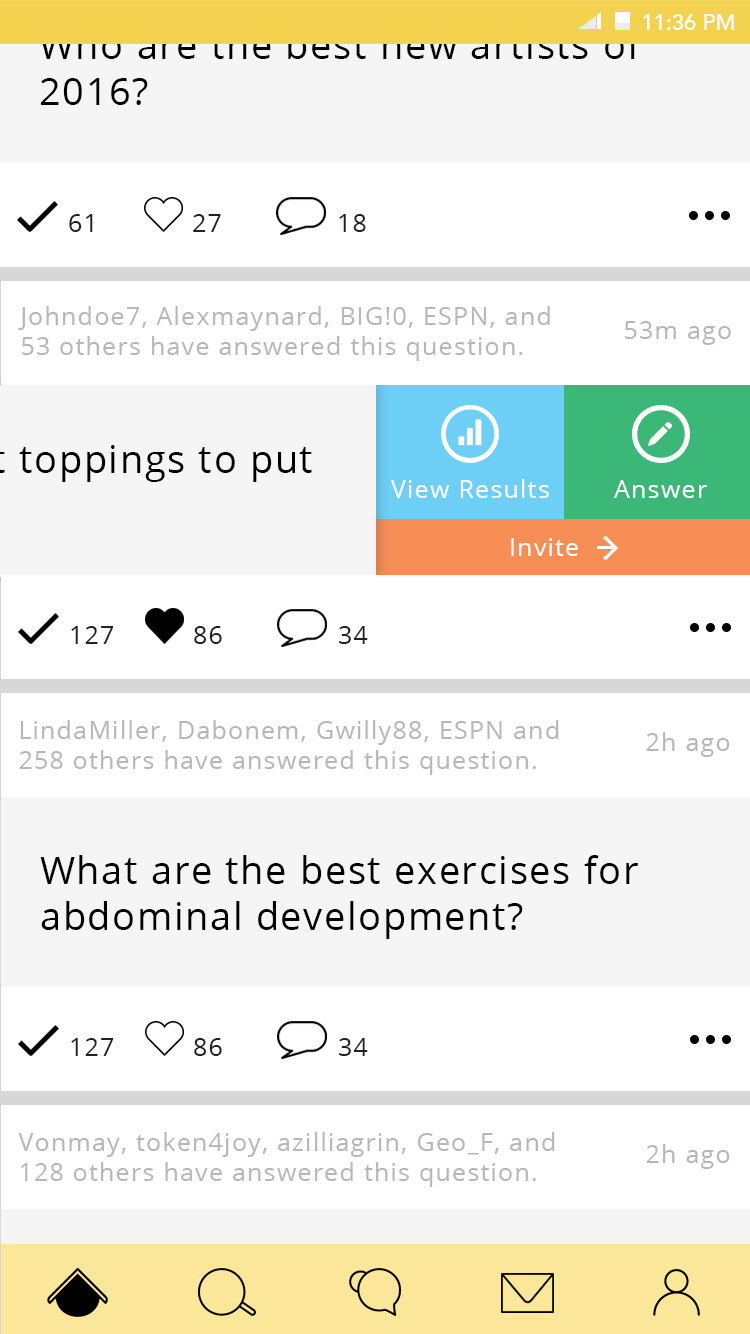Screen dimensions: 750x1334
Task: Open comments on the best new artists question
Action: [x=301, y=216]
